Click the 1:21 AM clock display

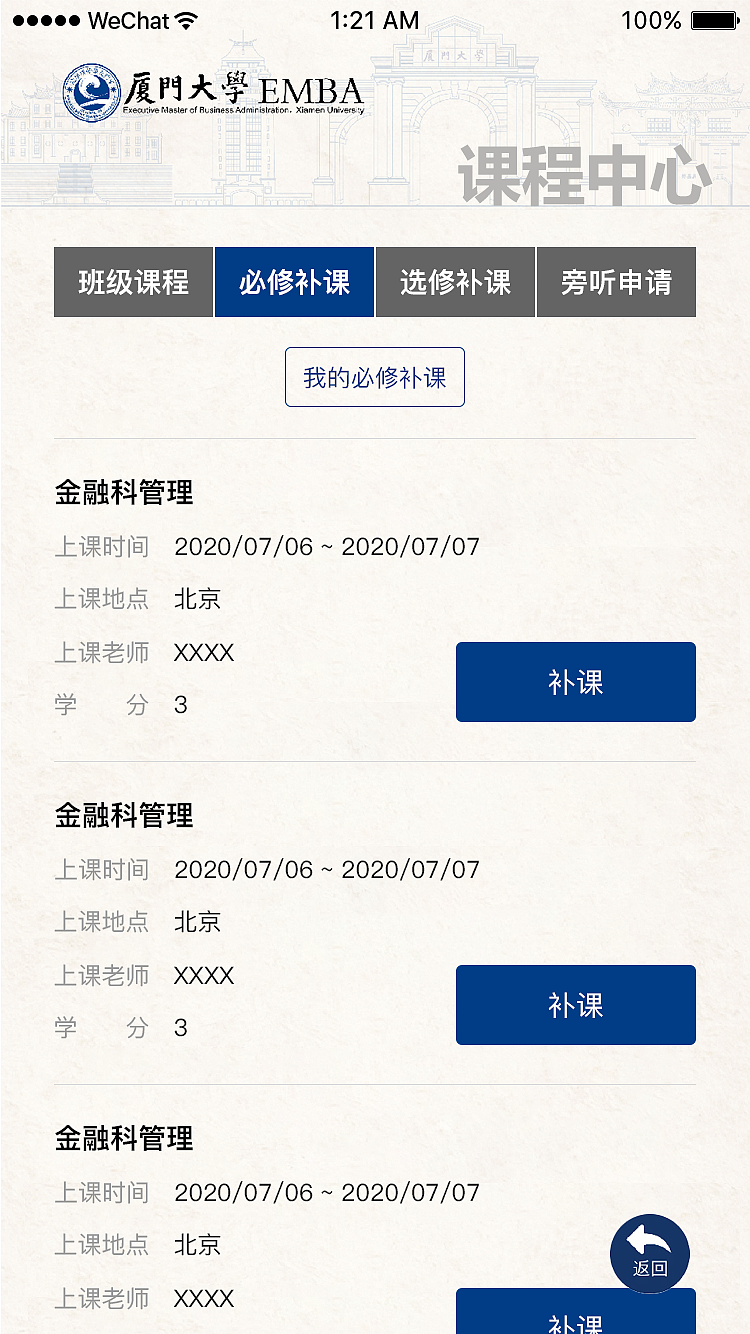tap(375, 18)
